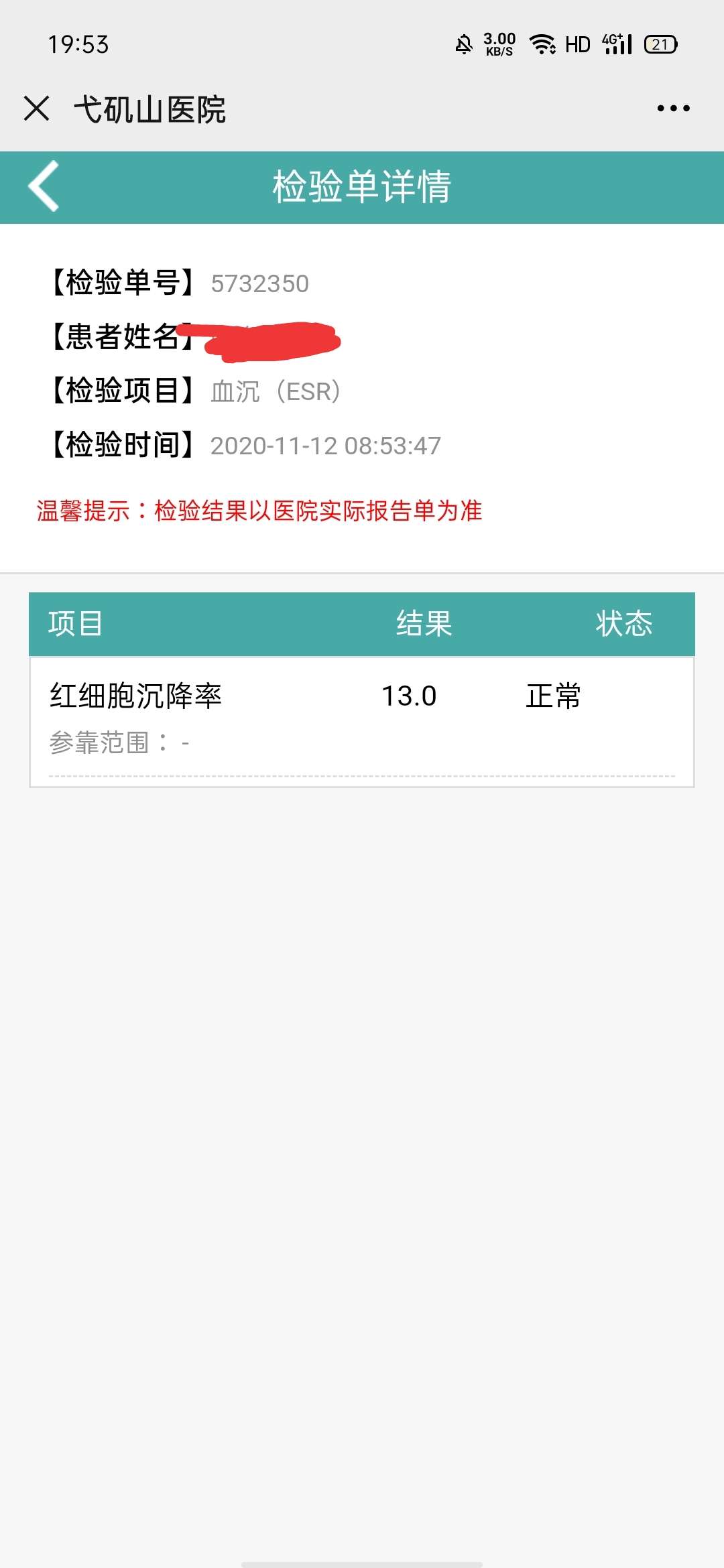Tap the result value 13.0
Screen dimensions: 724x1568
pos(408,697)
